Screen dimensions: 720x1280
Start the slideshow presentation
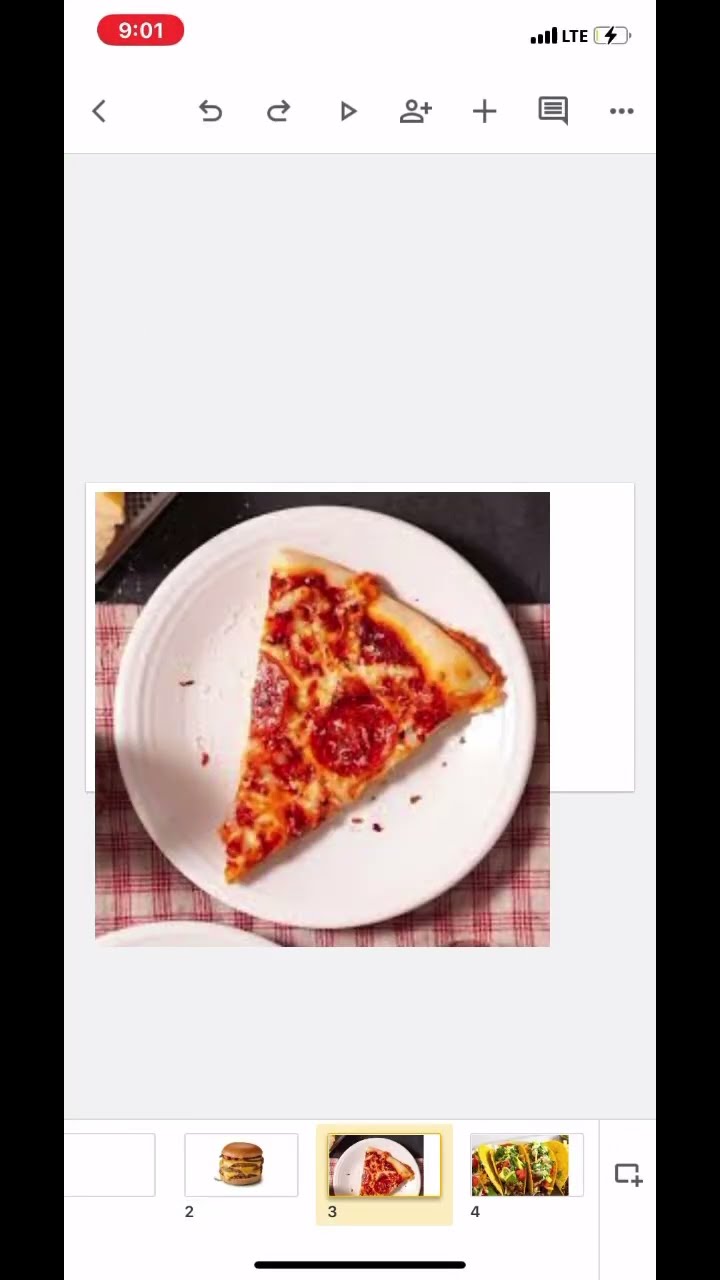(x=348, y=111)
